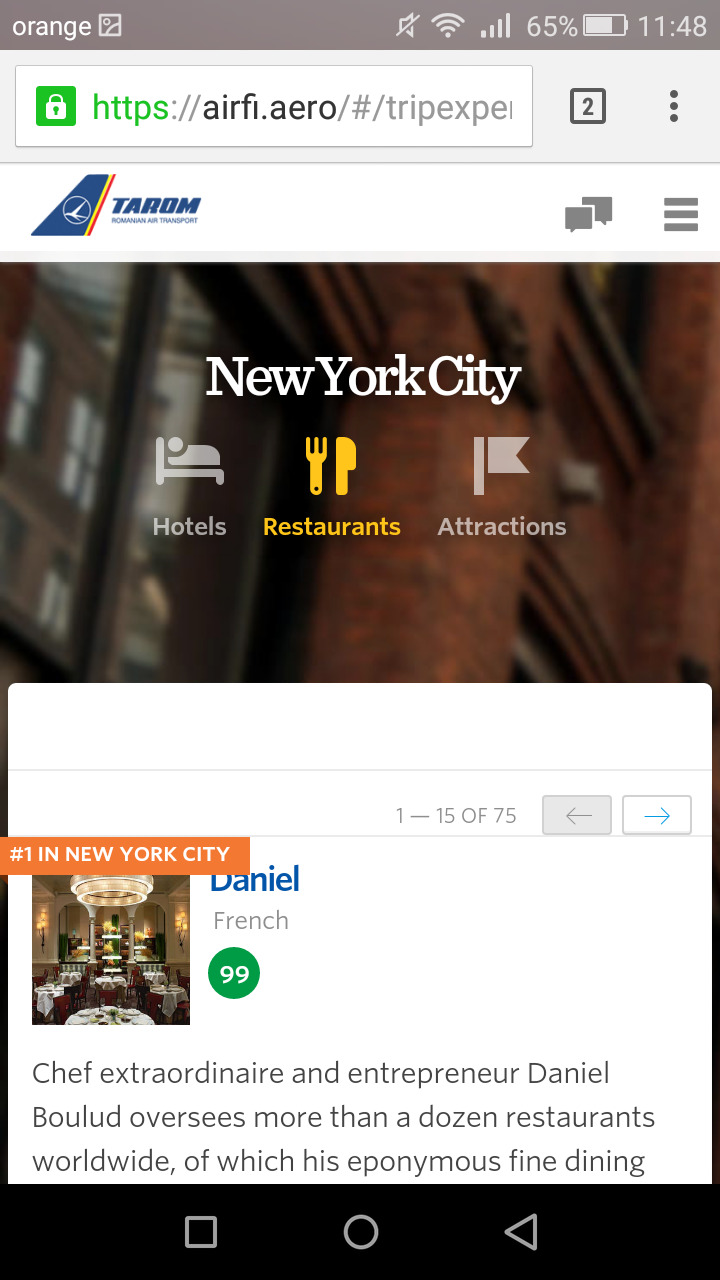Open the browser tab switcher
Viewport: 720px width, 1280px height.
[x=588, y=106]
